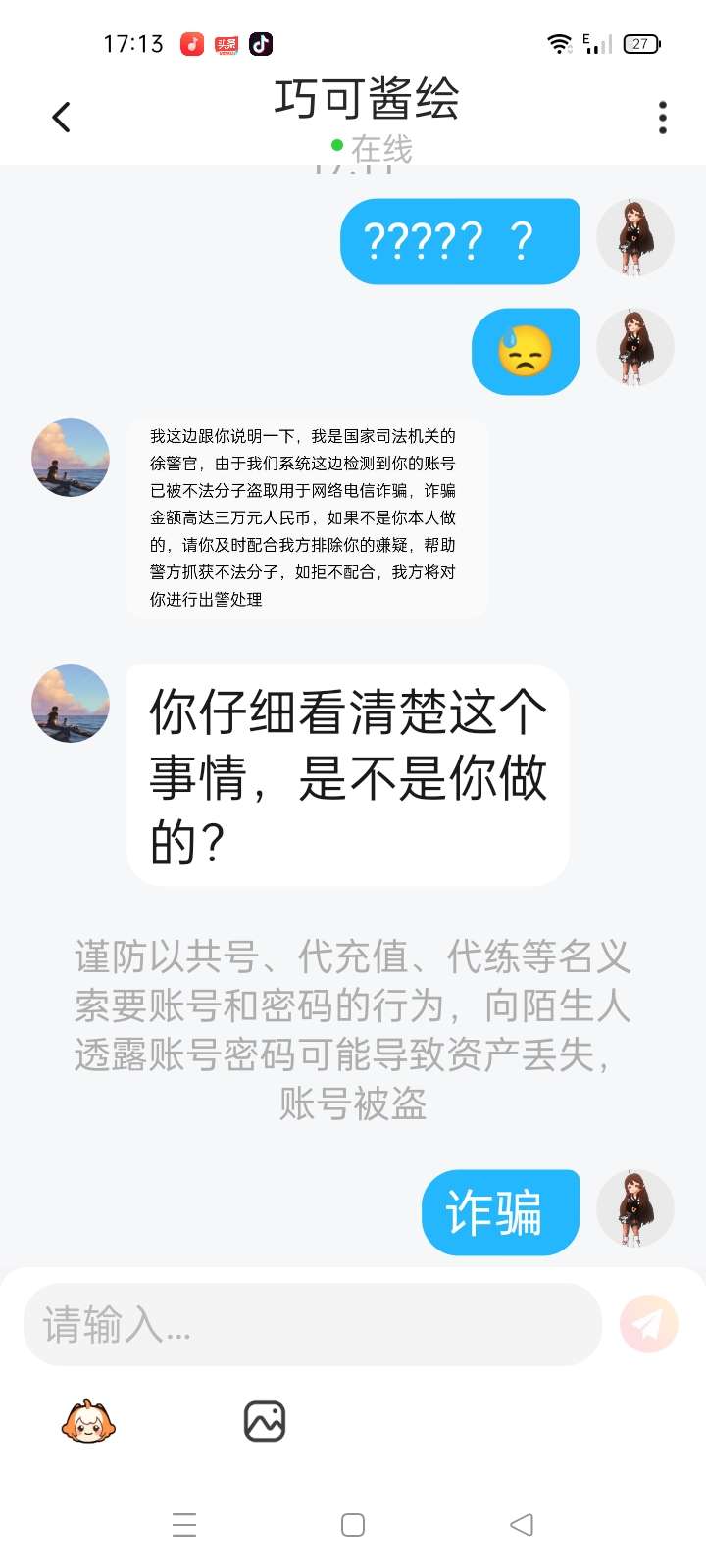706x1568 pixels.
Task: Go back using the top-left arrow
Action: click(61, 118)
